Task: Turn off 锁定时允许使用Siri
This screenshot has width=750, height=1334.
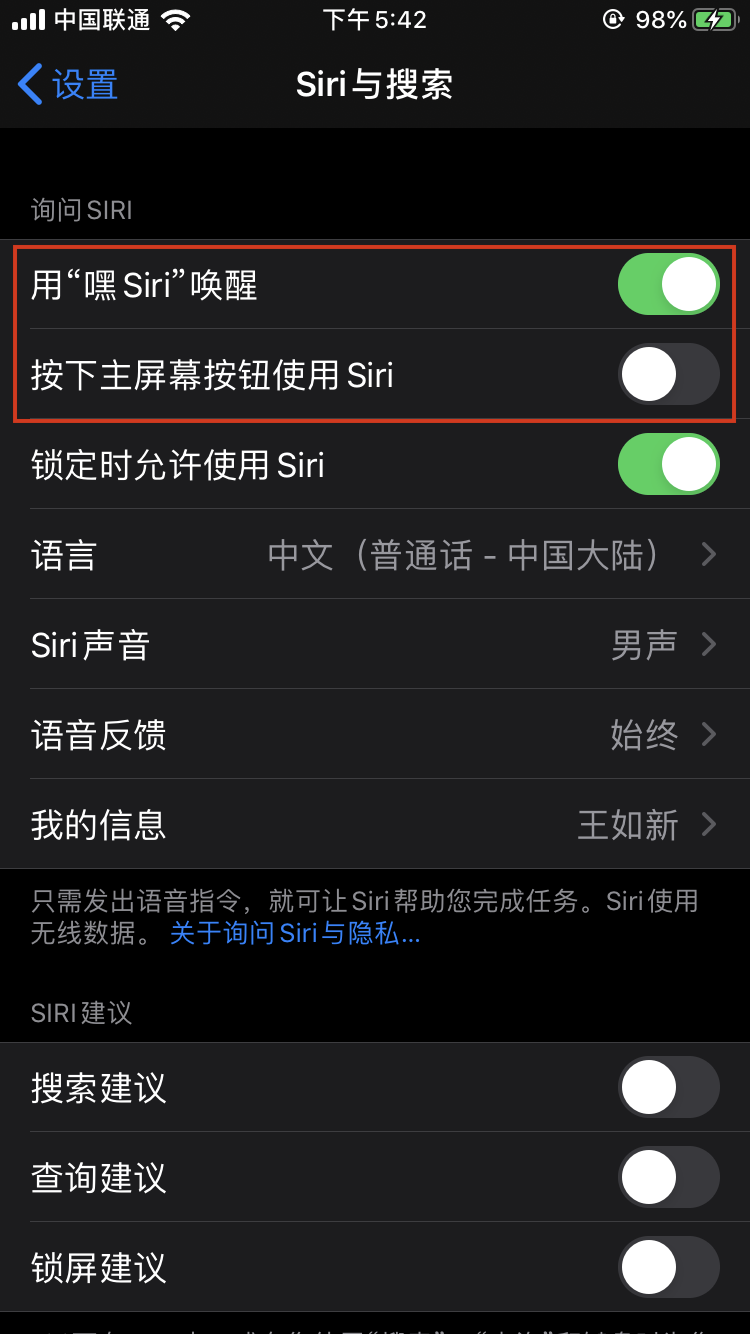Action: [x=668, y=464]
